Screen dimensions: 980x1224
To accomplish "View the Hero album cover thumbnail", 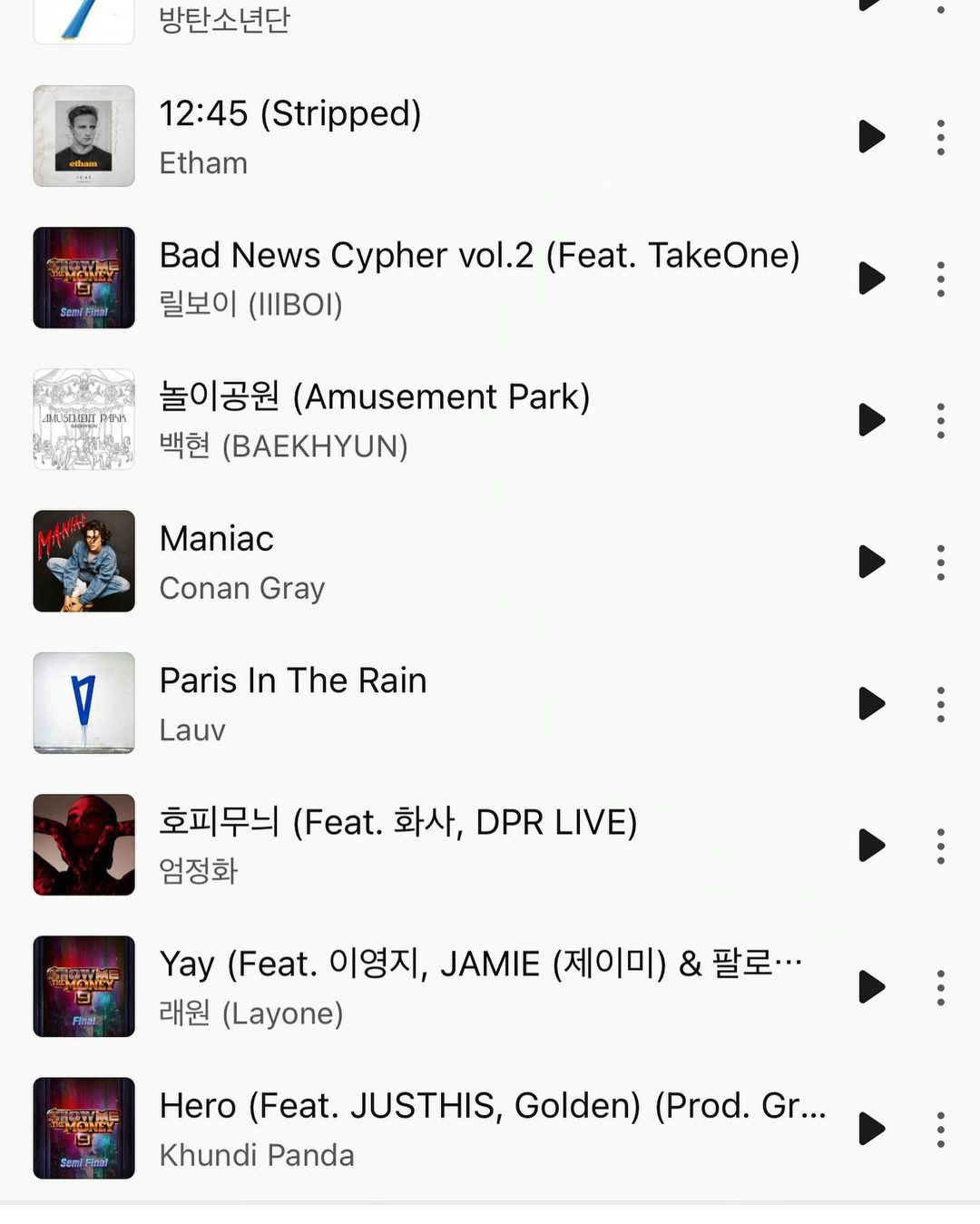I will [x=83, y=1128].
